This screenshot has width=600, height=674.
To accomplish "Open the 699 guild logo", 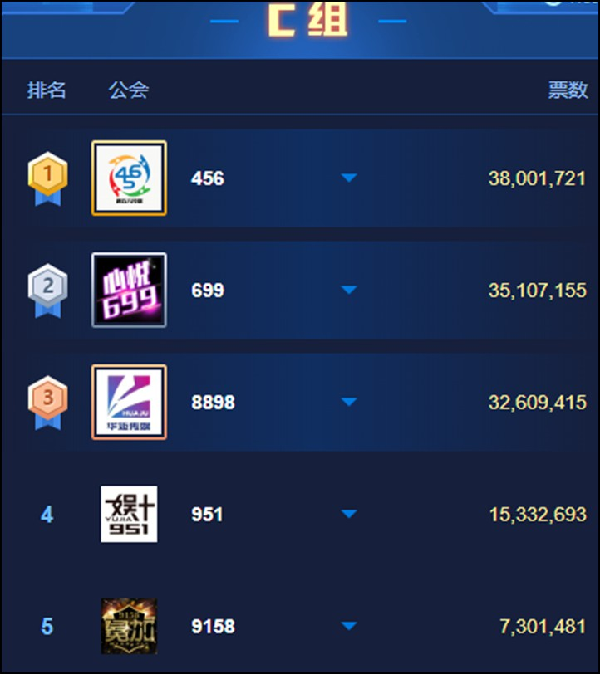I will [129, 290].
